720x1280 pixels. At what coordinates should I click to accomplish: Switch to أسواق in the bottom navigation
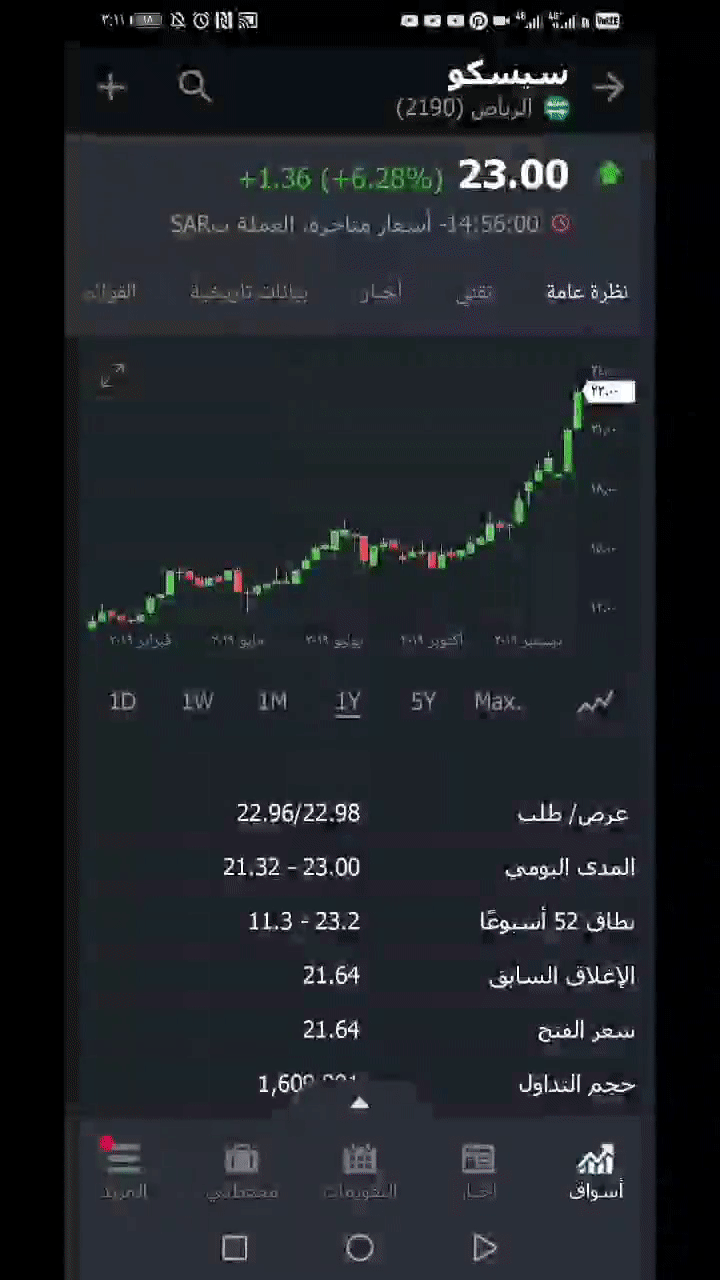click(596, 1171)
